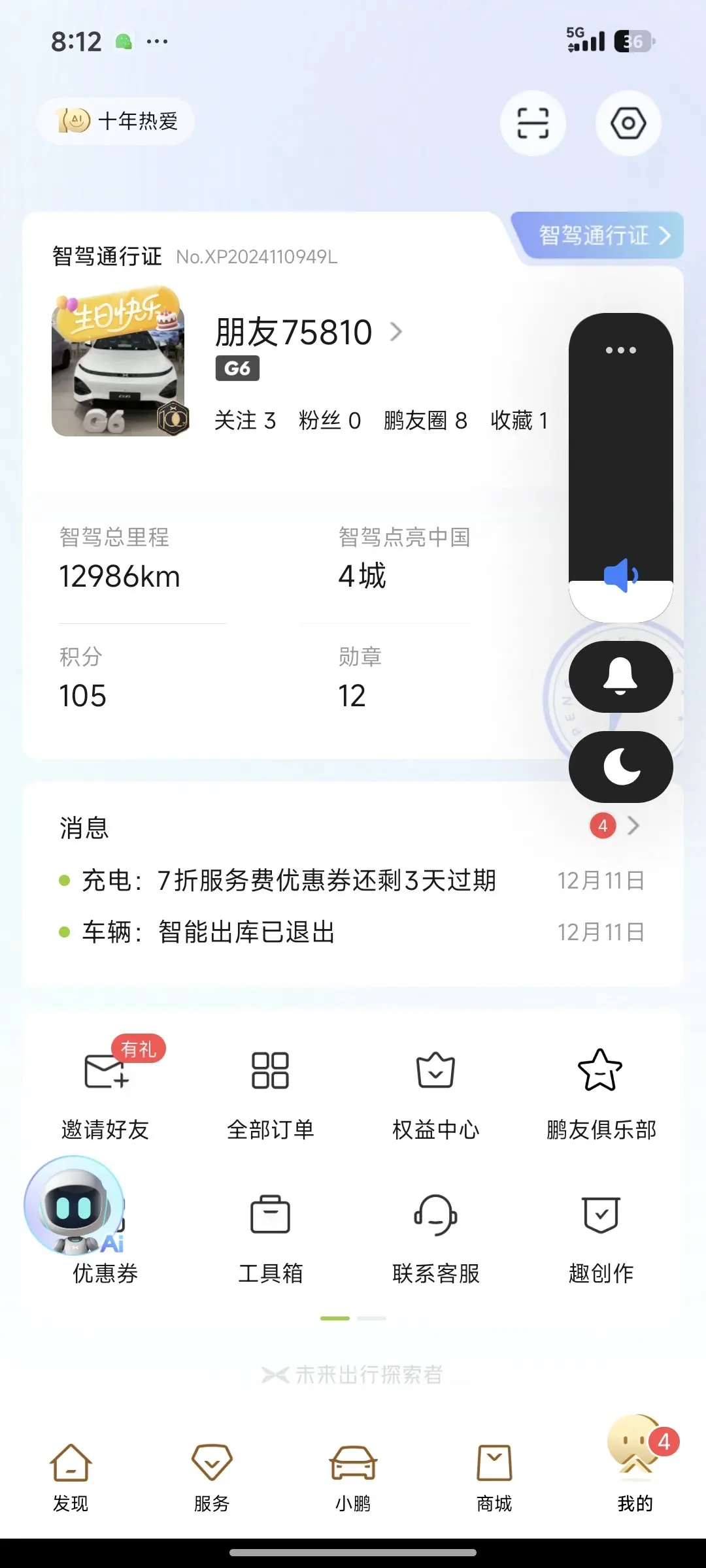The height and width of the screenshot is (1568, 706).
Task: Open 趣创作 creative tools
Action: tap(601, 1235)
